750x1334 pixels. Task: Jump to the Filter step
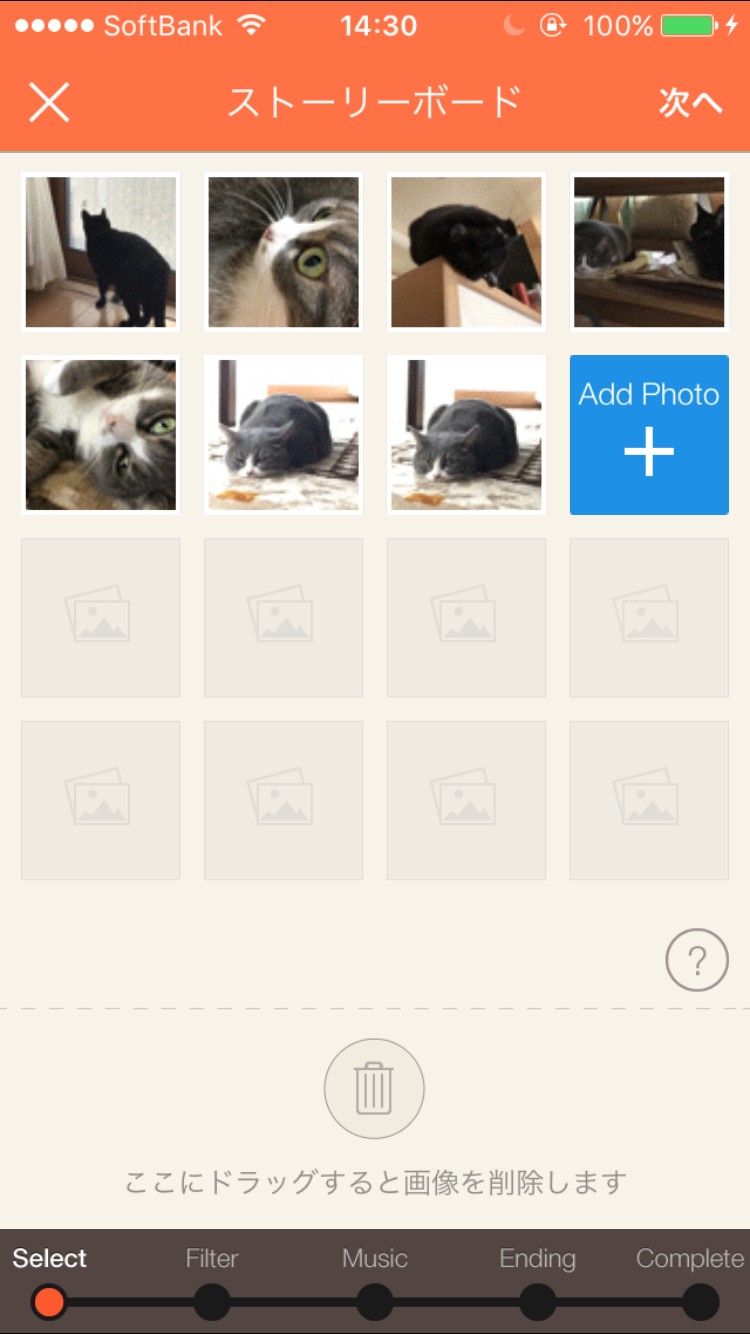click(x=212, y=1301)
